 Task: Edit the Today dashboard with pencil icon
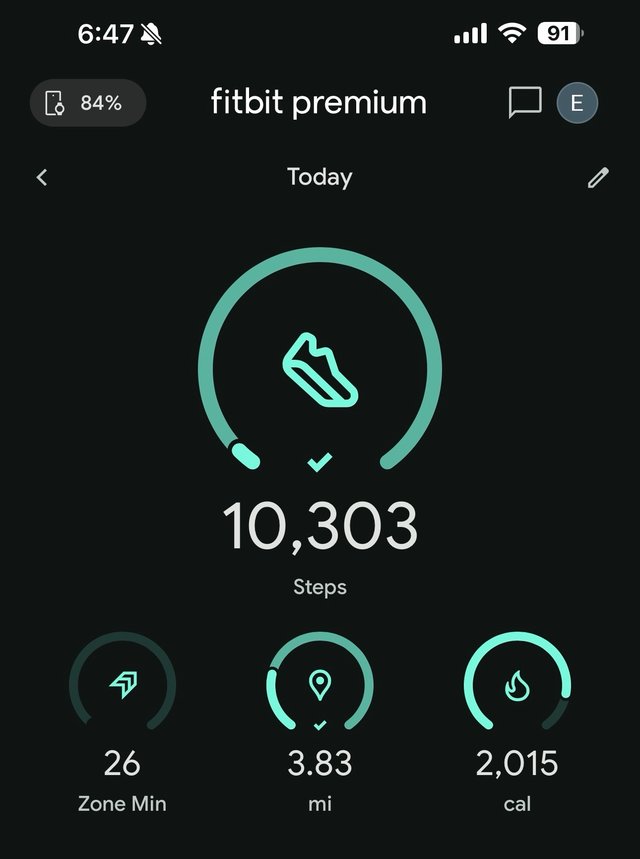[598, 178]
